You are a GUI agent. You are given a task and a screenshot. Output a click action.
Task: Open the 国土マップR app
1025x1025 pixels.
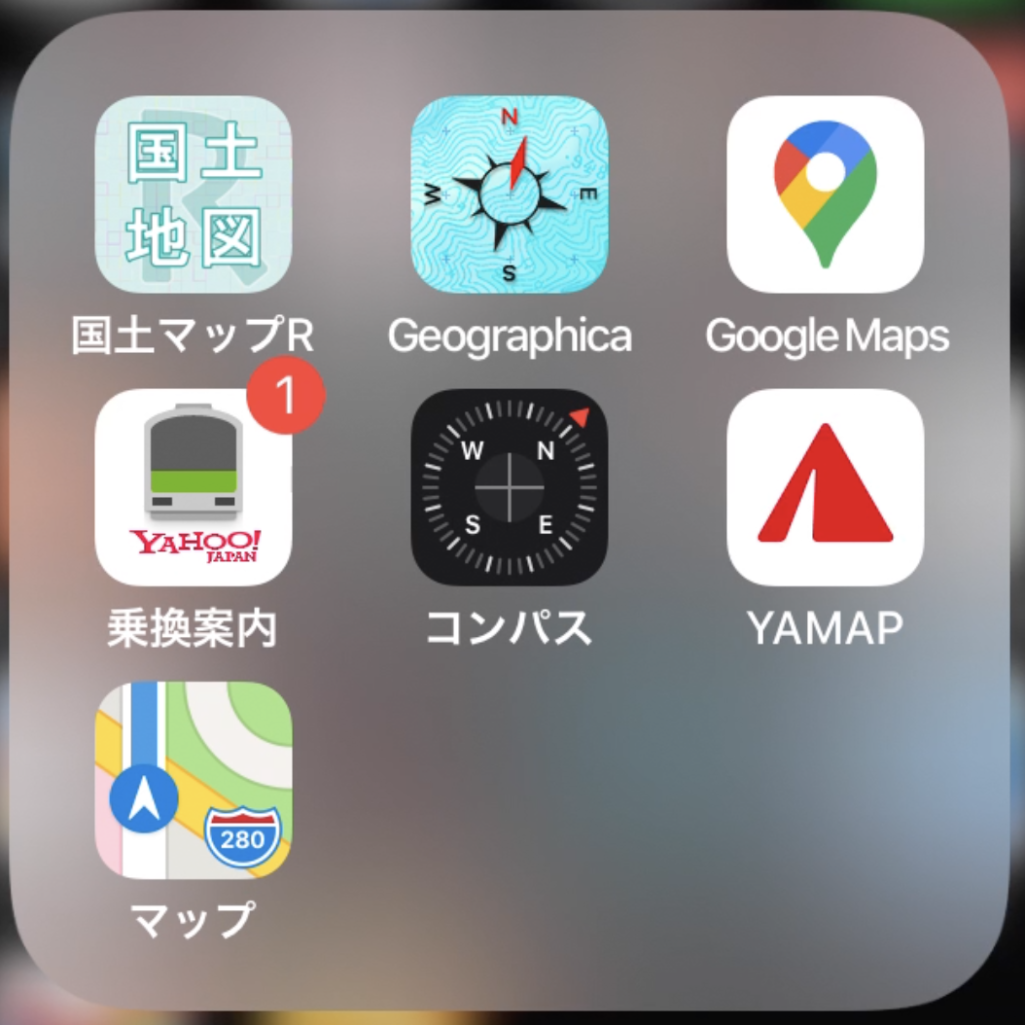click(x=193, y=194)
